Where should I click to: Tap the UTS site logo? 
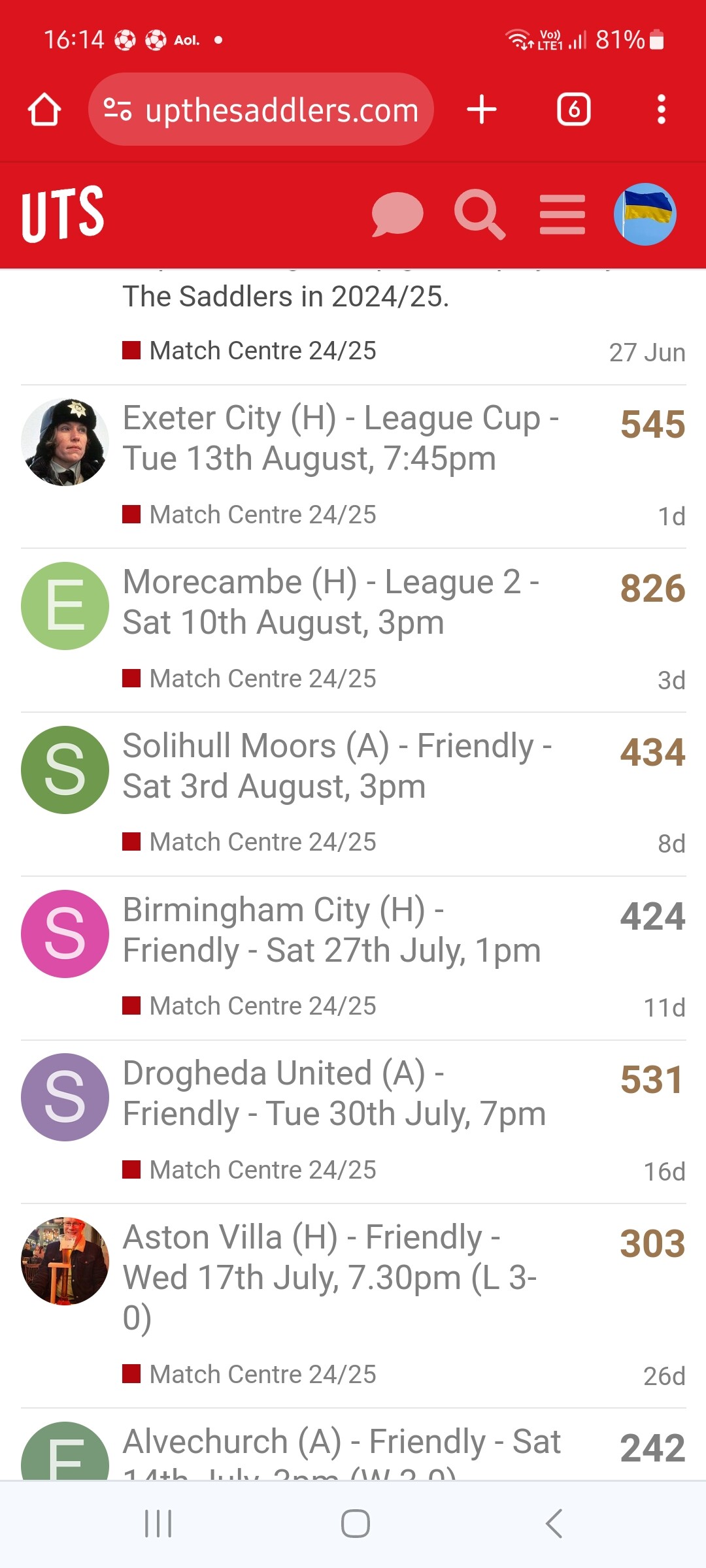point(63,214)
